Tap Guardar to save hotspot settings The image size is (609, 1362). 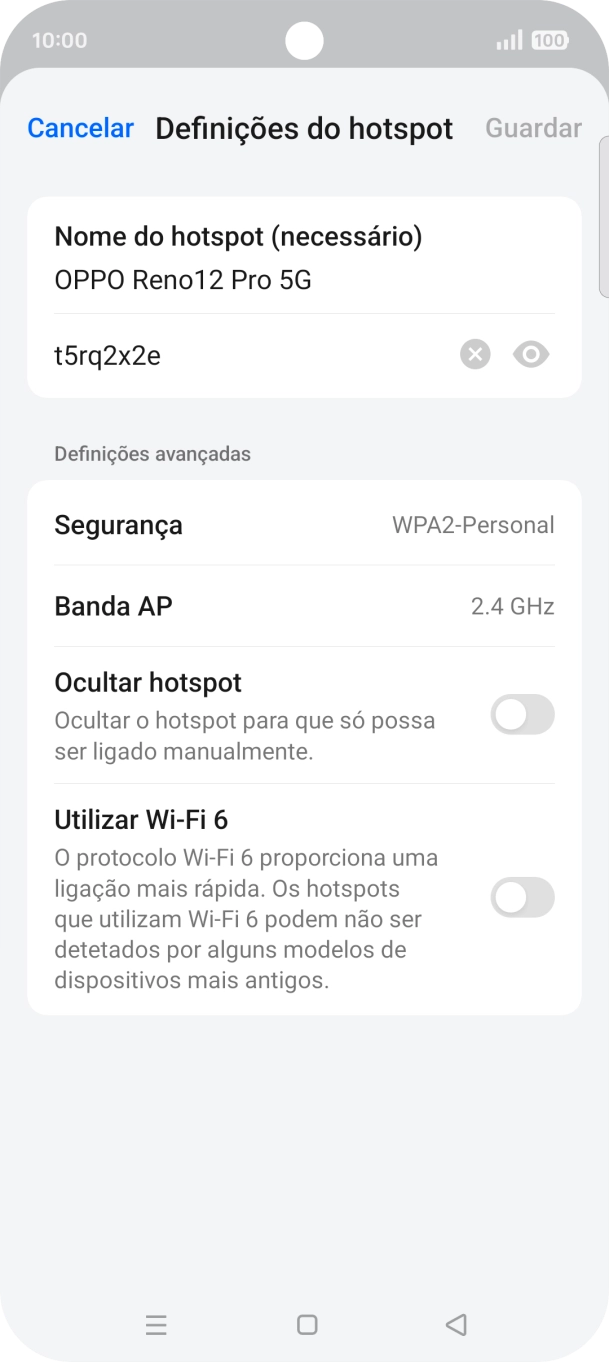(x=533, y=128)
